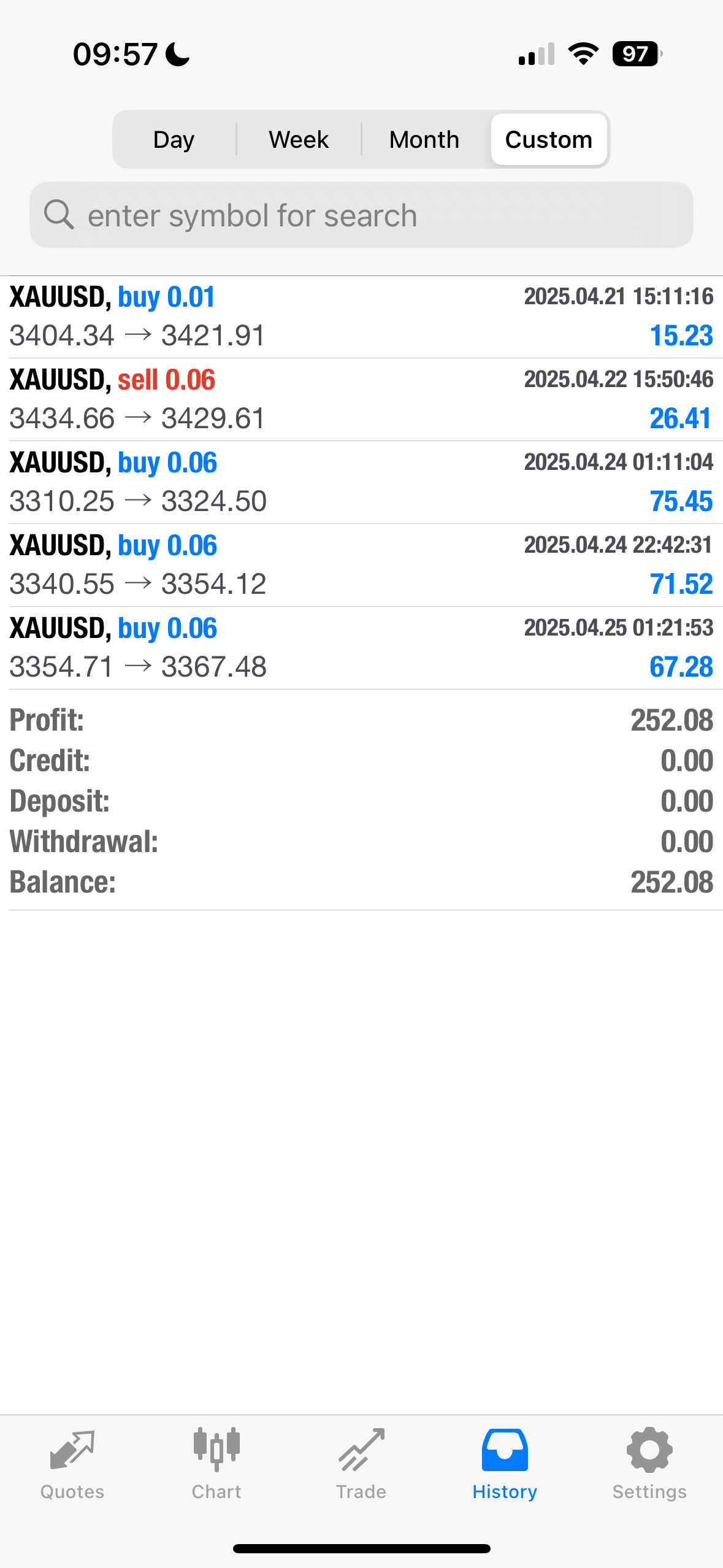Open the April 24 22:42 buy trade
This screenshot has width=723, height=1568.
coord(361,564)
